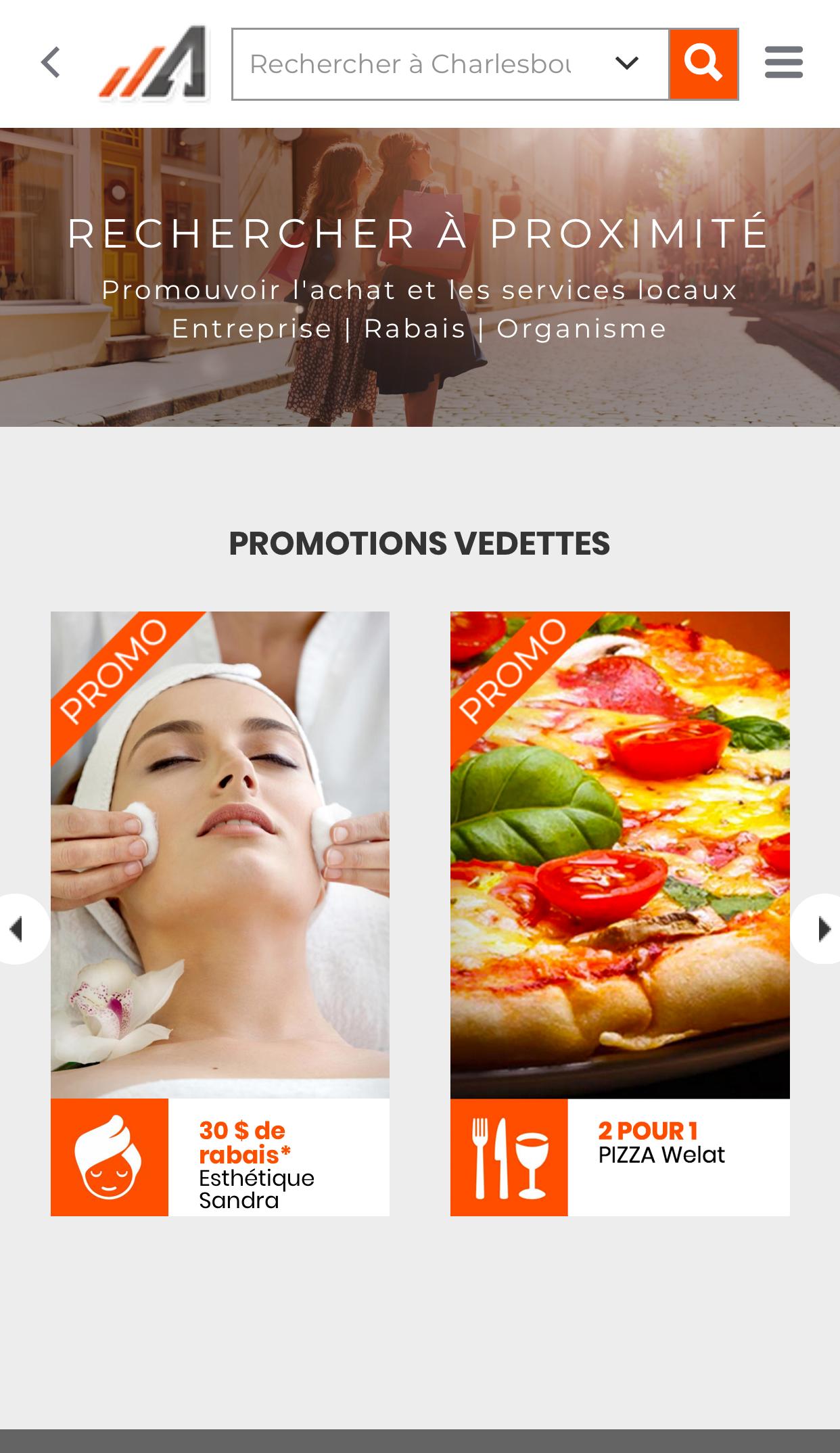Go back with the header arrow
840x1453 pixels.
[x=51, y=63]
